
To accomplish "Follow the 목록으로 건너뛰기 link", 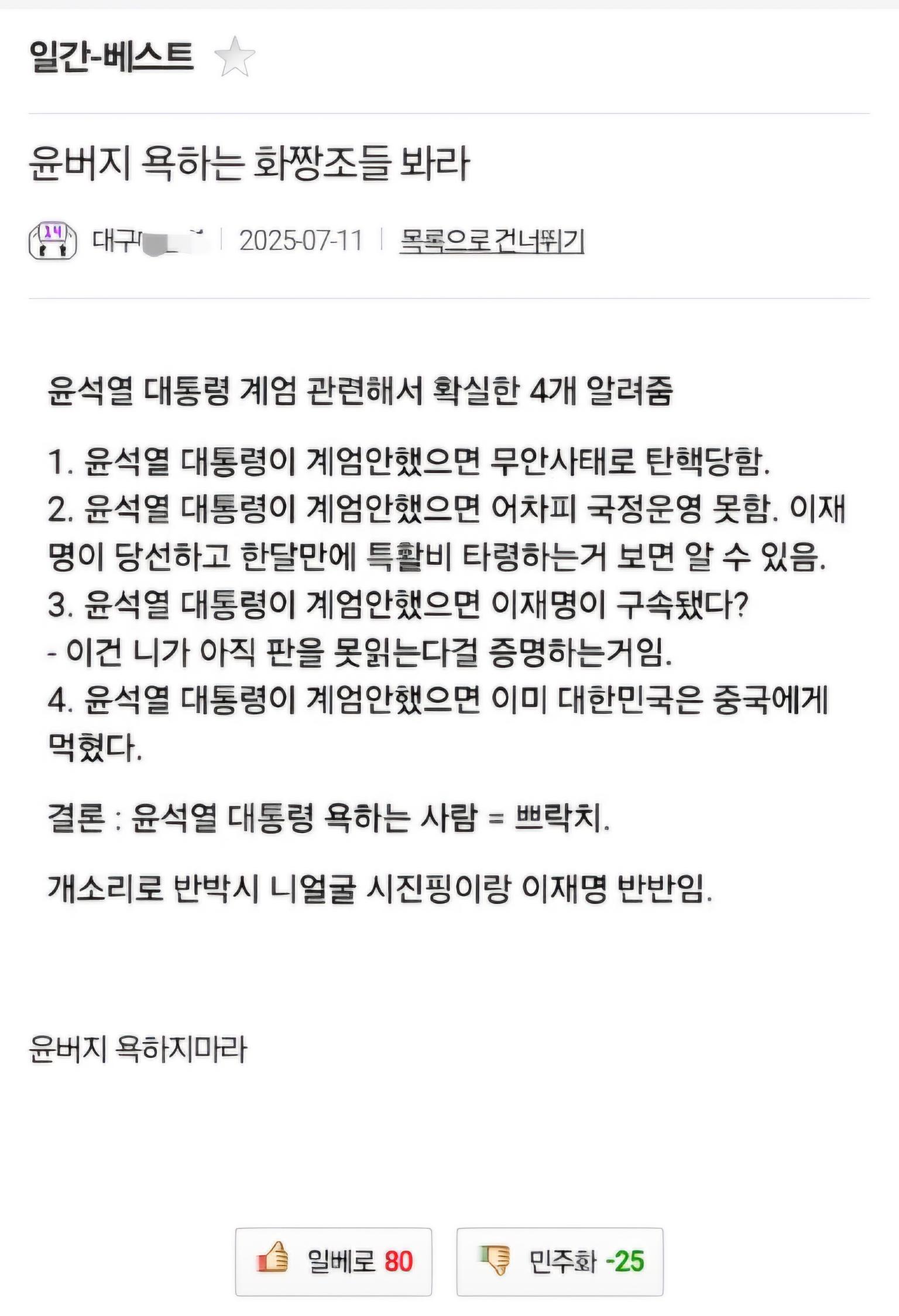I will [492, 241].
